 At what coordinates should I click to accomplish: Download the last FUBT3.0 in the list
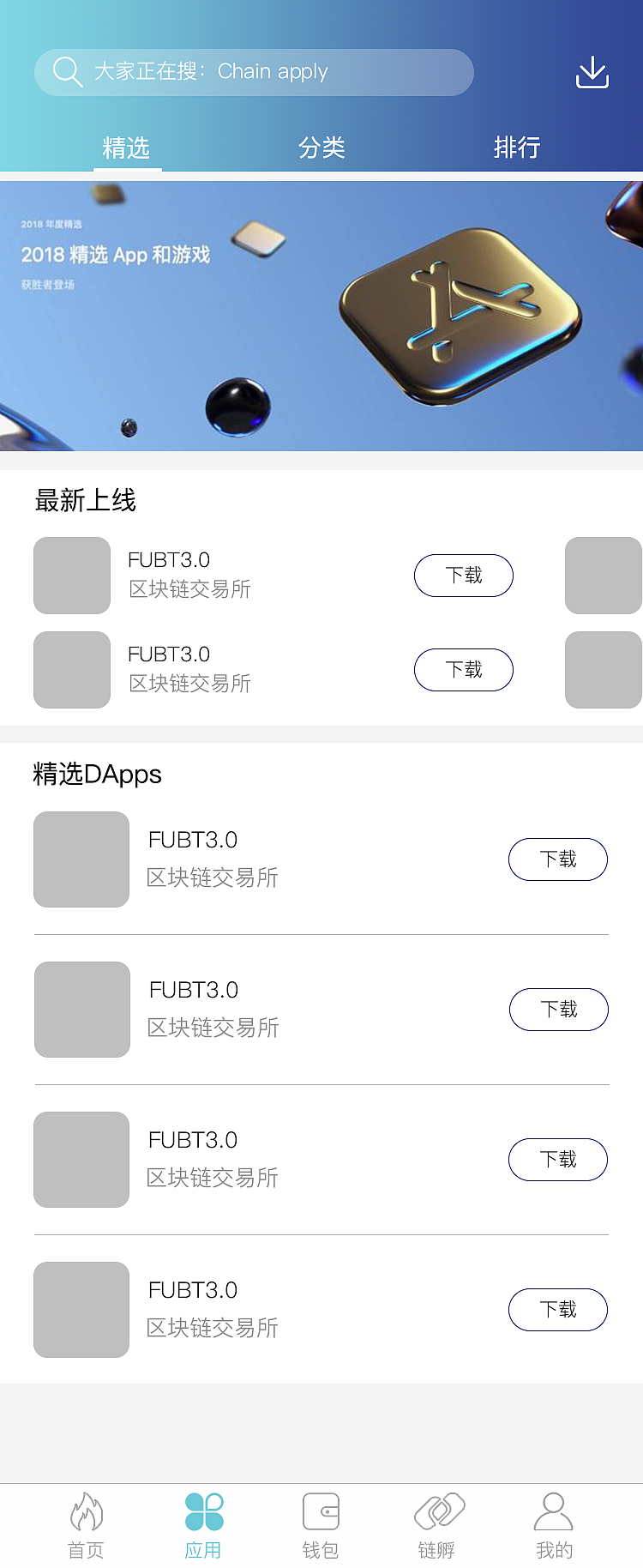click(x=558, y=1310)
